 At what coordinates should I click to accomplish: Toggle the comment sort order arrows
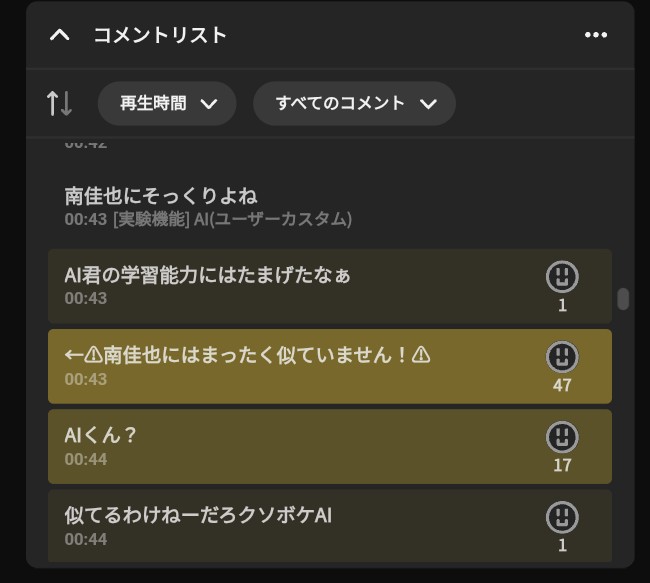[60, 103]
